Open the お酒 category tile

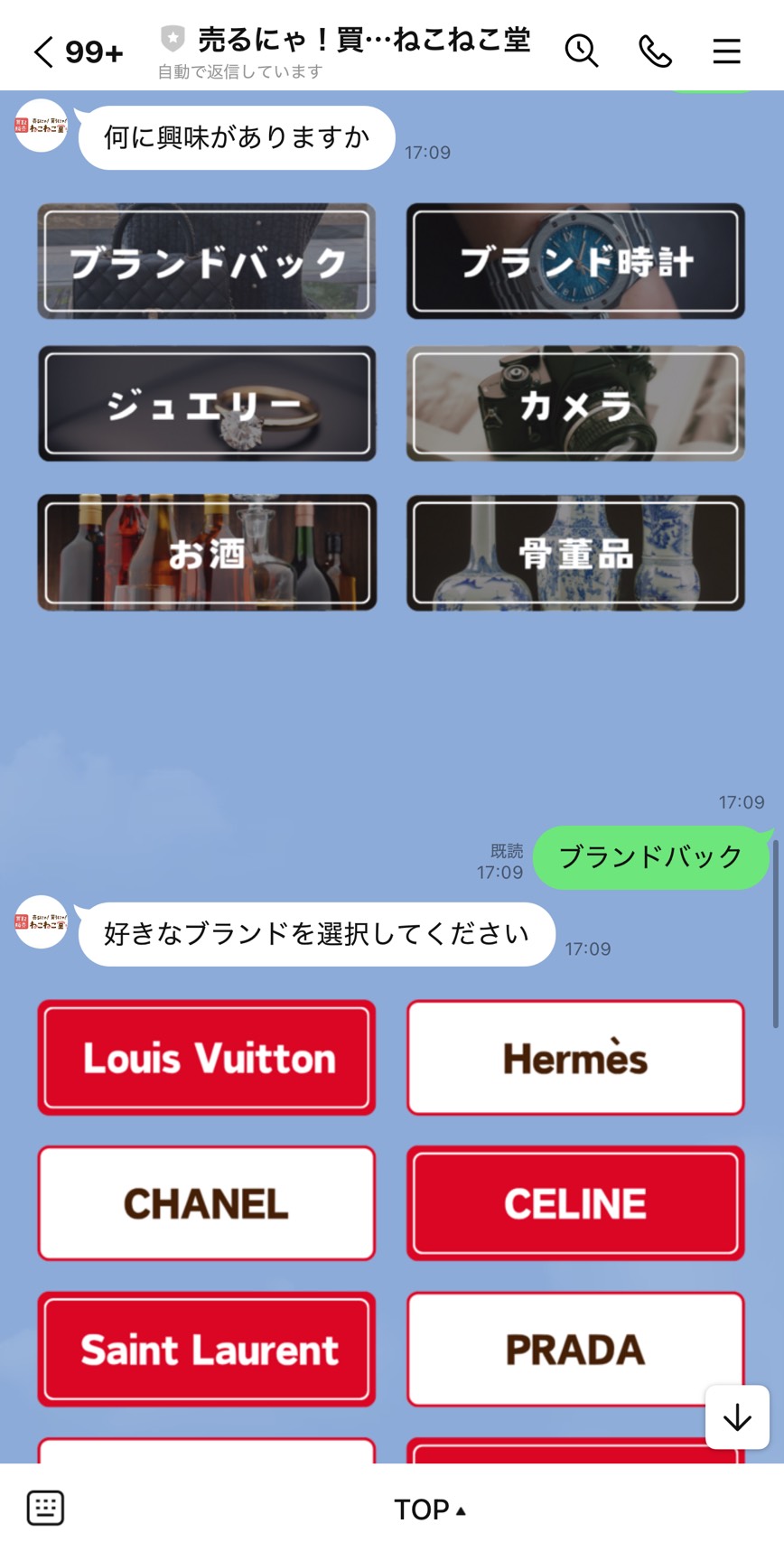coord(207,552)
